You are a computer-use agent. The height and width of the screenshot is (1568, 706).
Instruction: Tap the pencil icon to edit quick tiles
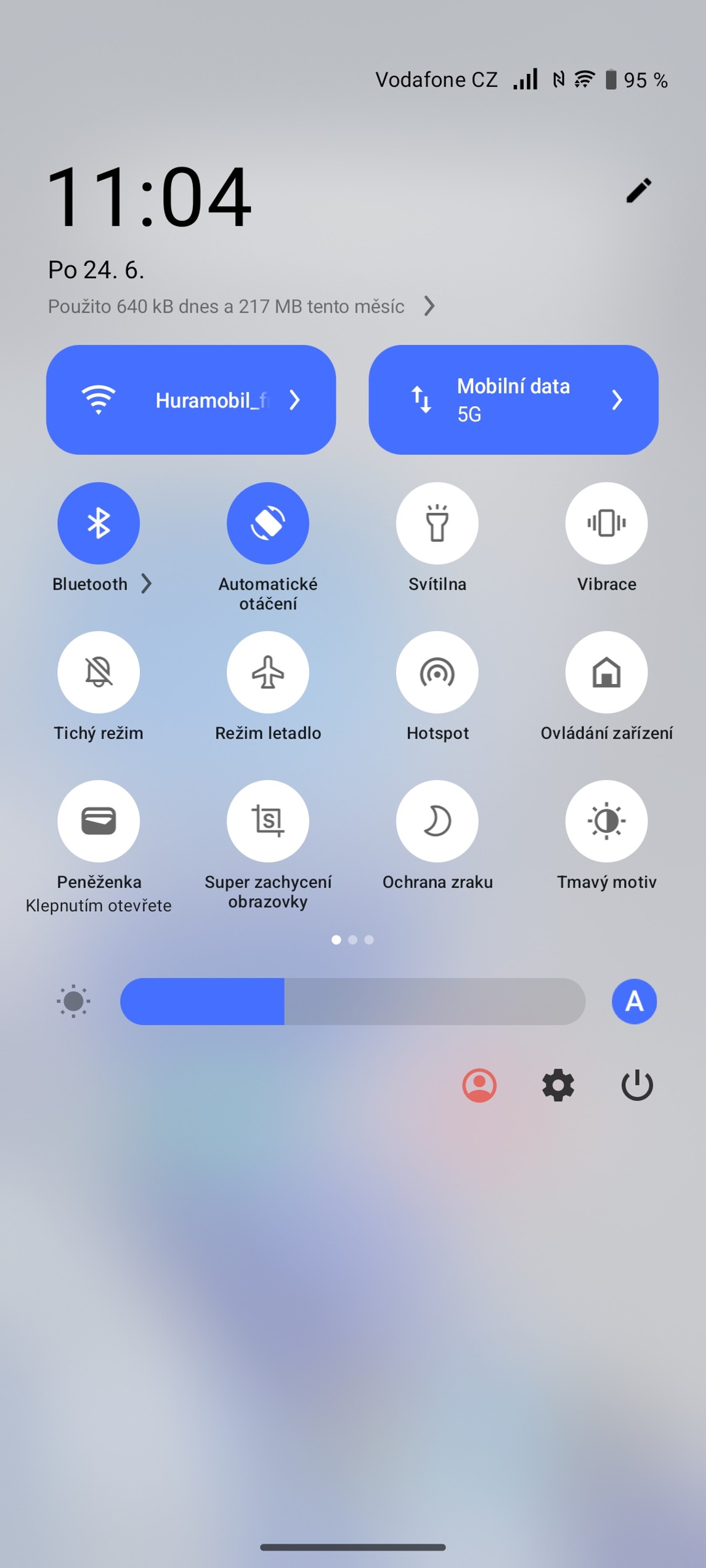point(638,190)
